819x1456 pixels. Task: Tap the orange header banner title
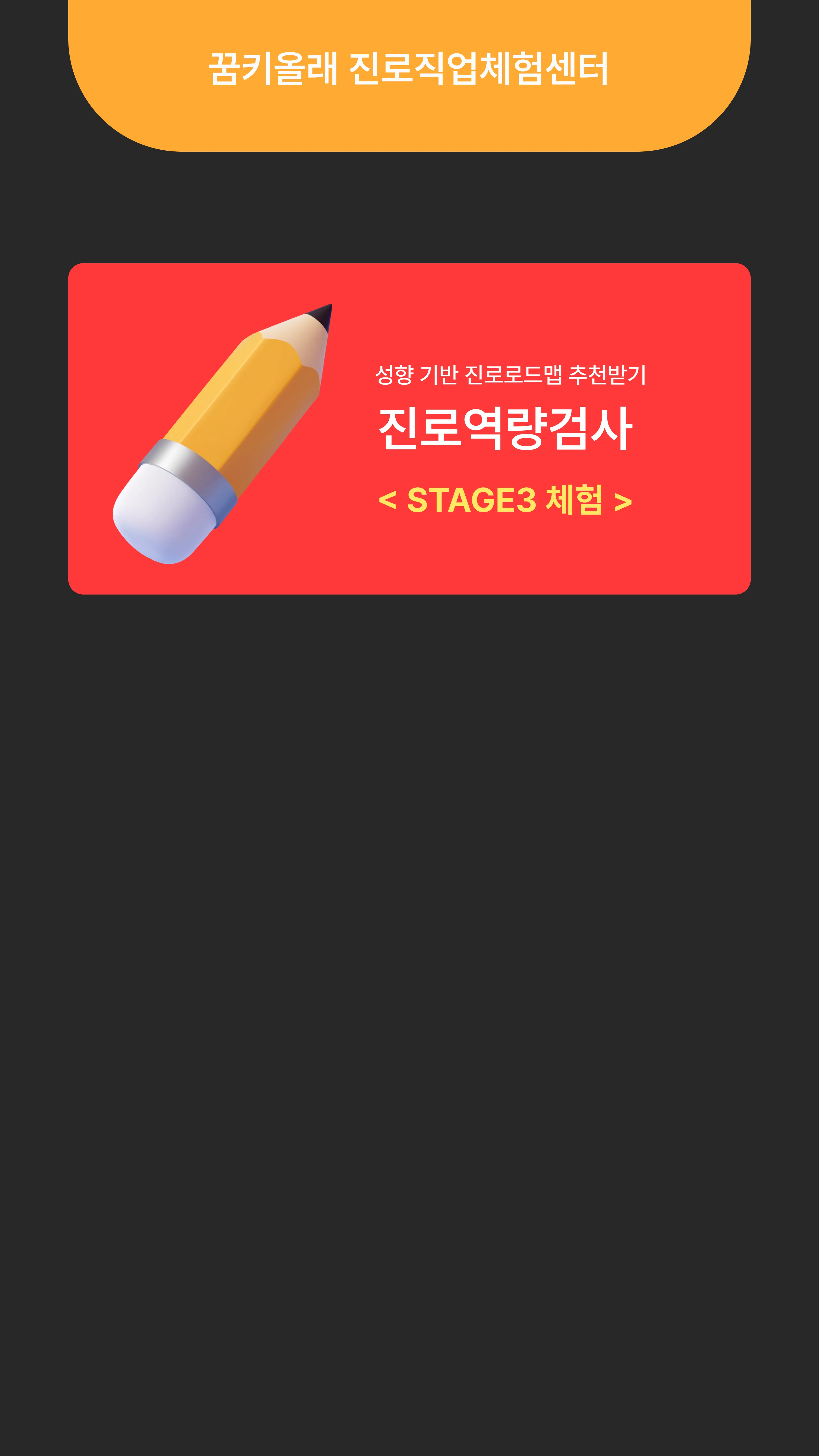pyautogui.click(x=409, y=68)
